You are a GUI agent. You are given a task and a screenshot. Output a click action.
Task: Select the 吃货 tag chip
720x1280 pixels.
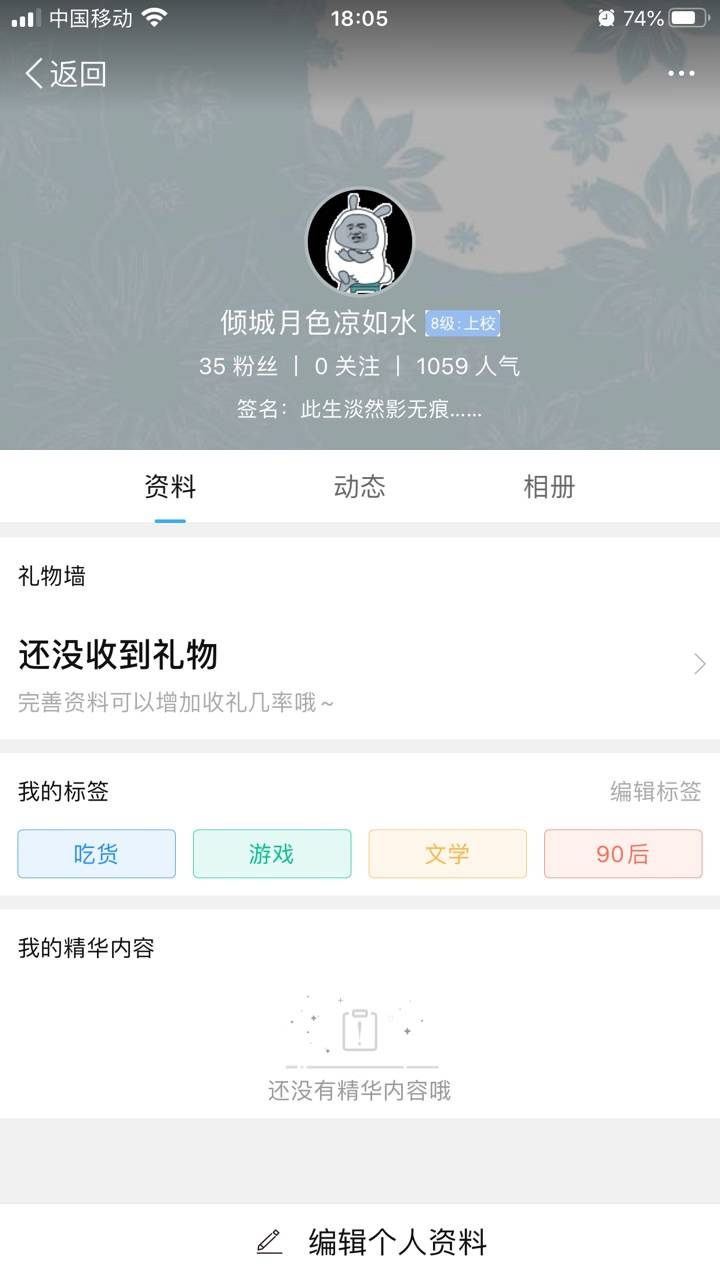point(97,854)
